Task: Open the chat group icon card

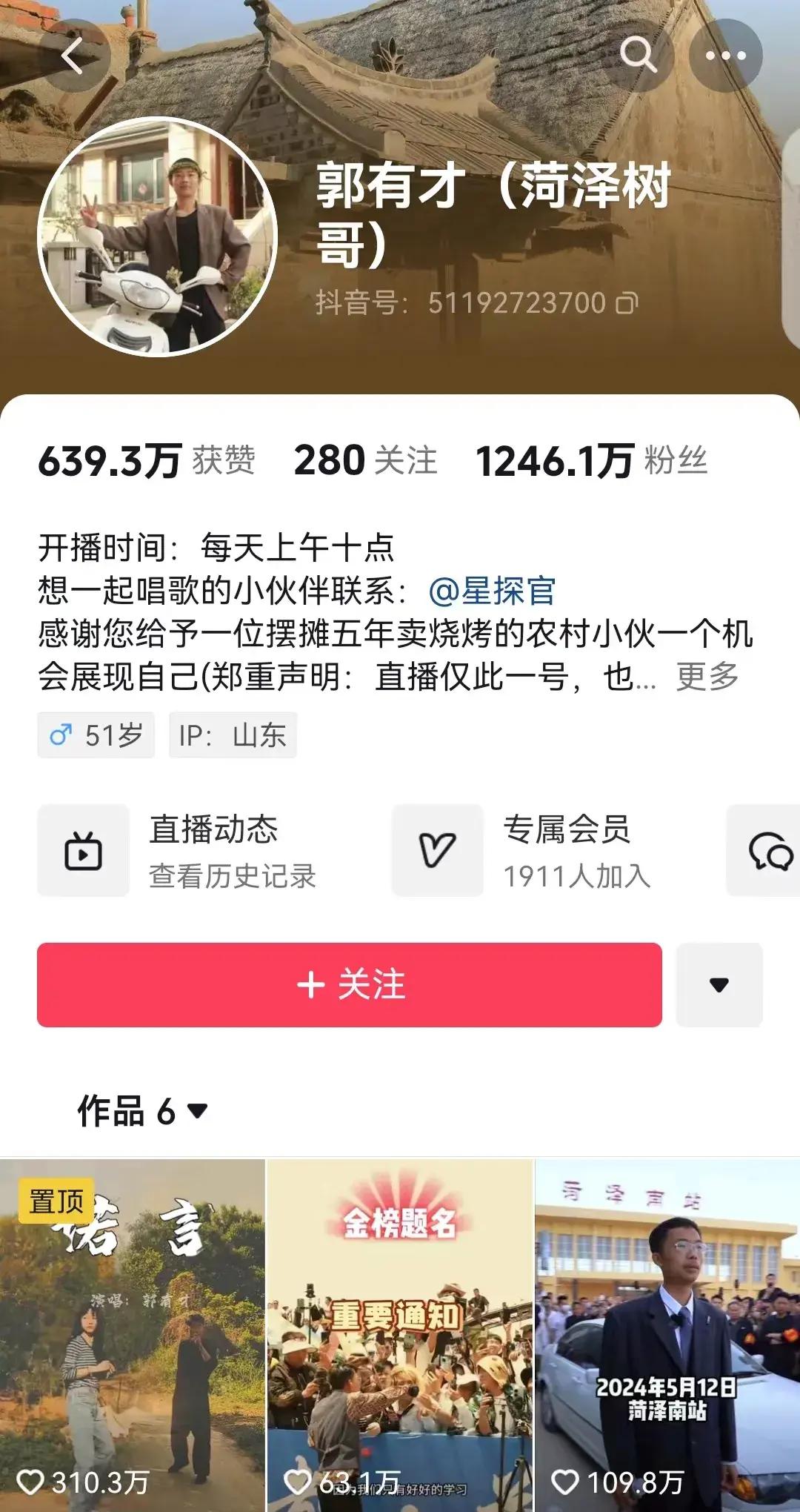Action: 767,851
